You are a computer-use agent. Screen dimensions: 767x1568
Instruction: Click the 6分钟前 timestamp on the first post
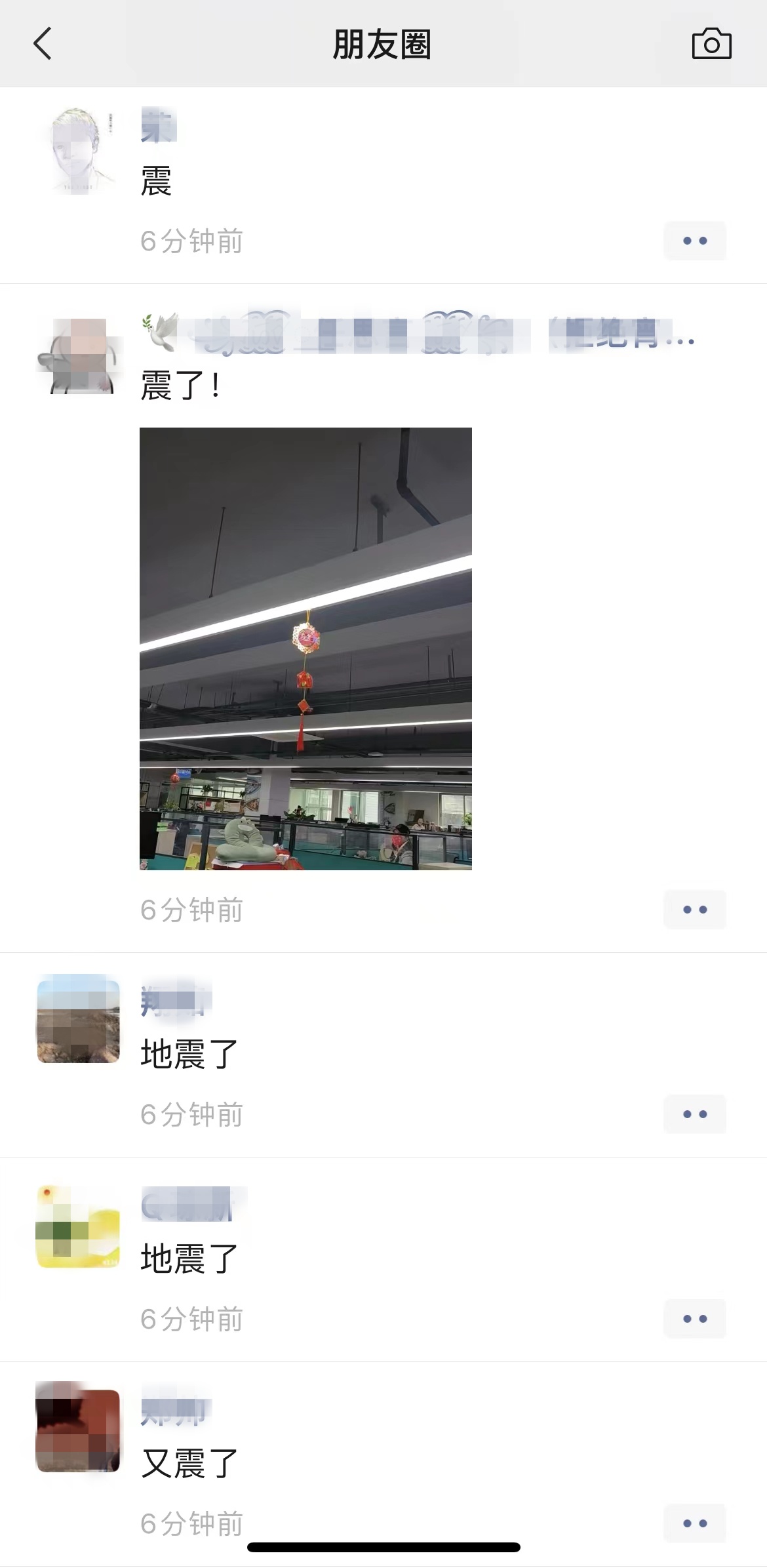(x=190, y=241)
